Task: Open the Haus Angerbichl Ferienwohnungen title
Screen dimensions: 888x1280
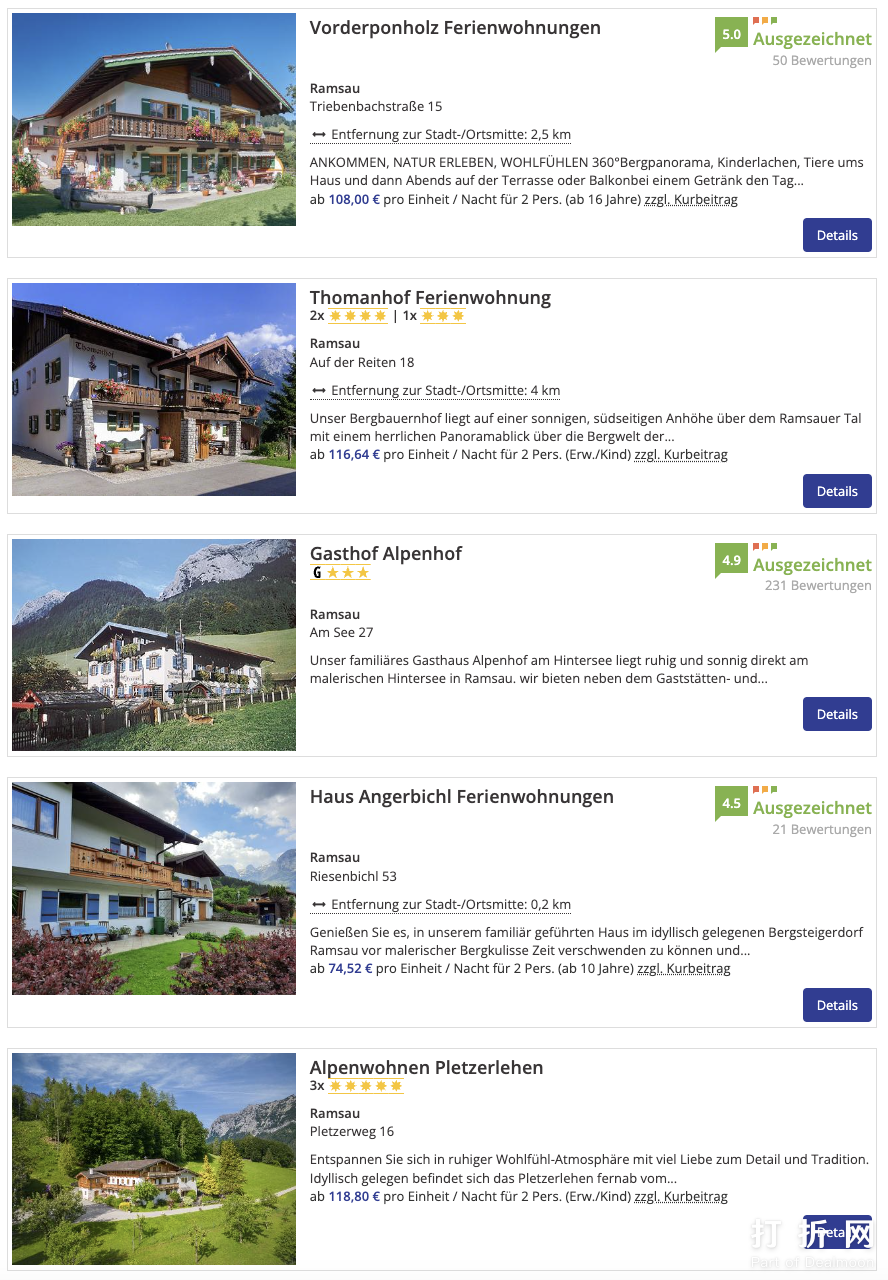Action: point(461,797)
